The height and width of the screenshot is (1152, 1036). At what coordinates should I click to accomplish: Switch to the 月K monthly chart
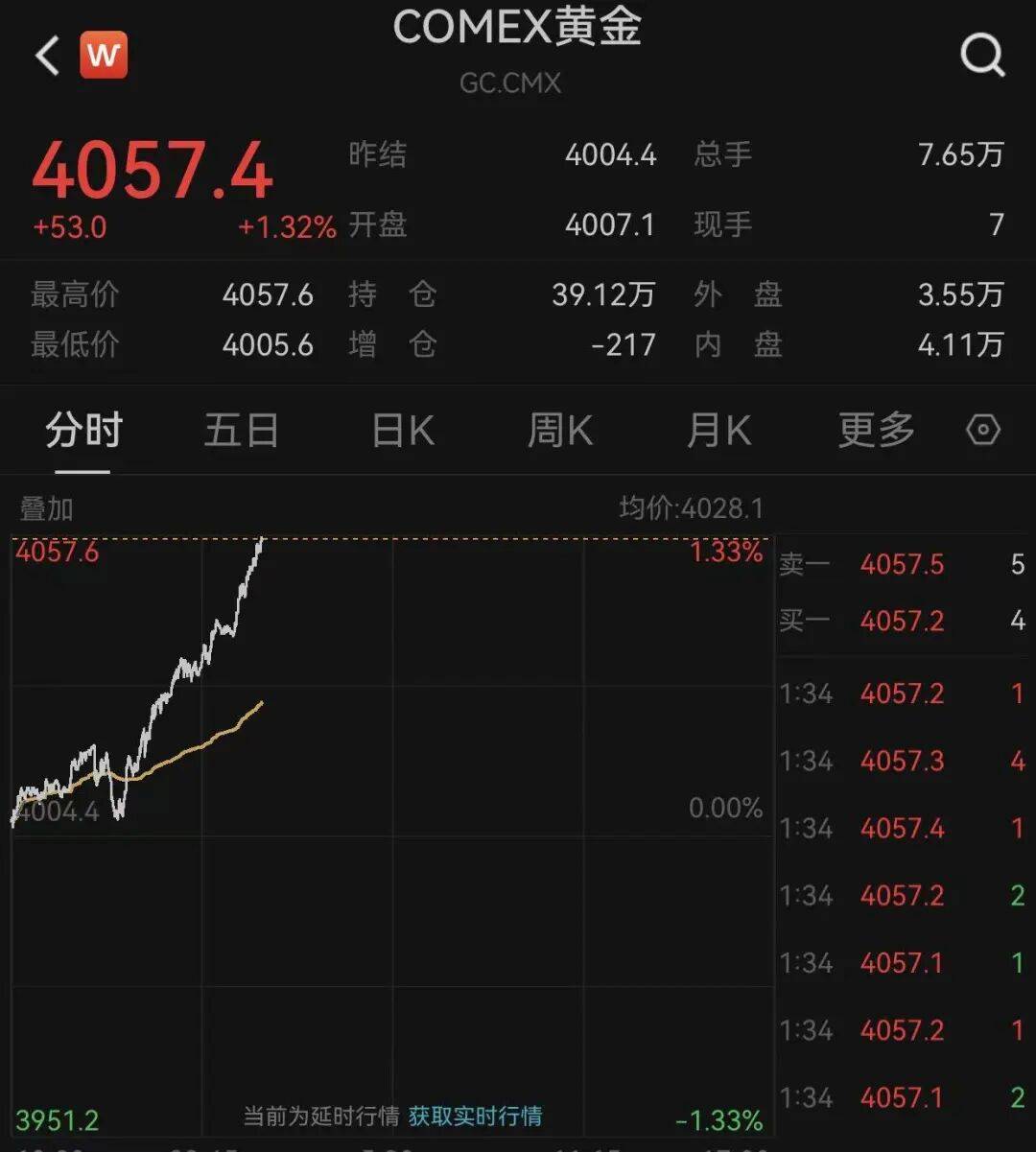pyautogui.click(x=718, y=432)
